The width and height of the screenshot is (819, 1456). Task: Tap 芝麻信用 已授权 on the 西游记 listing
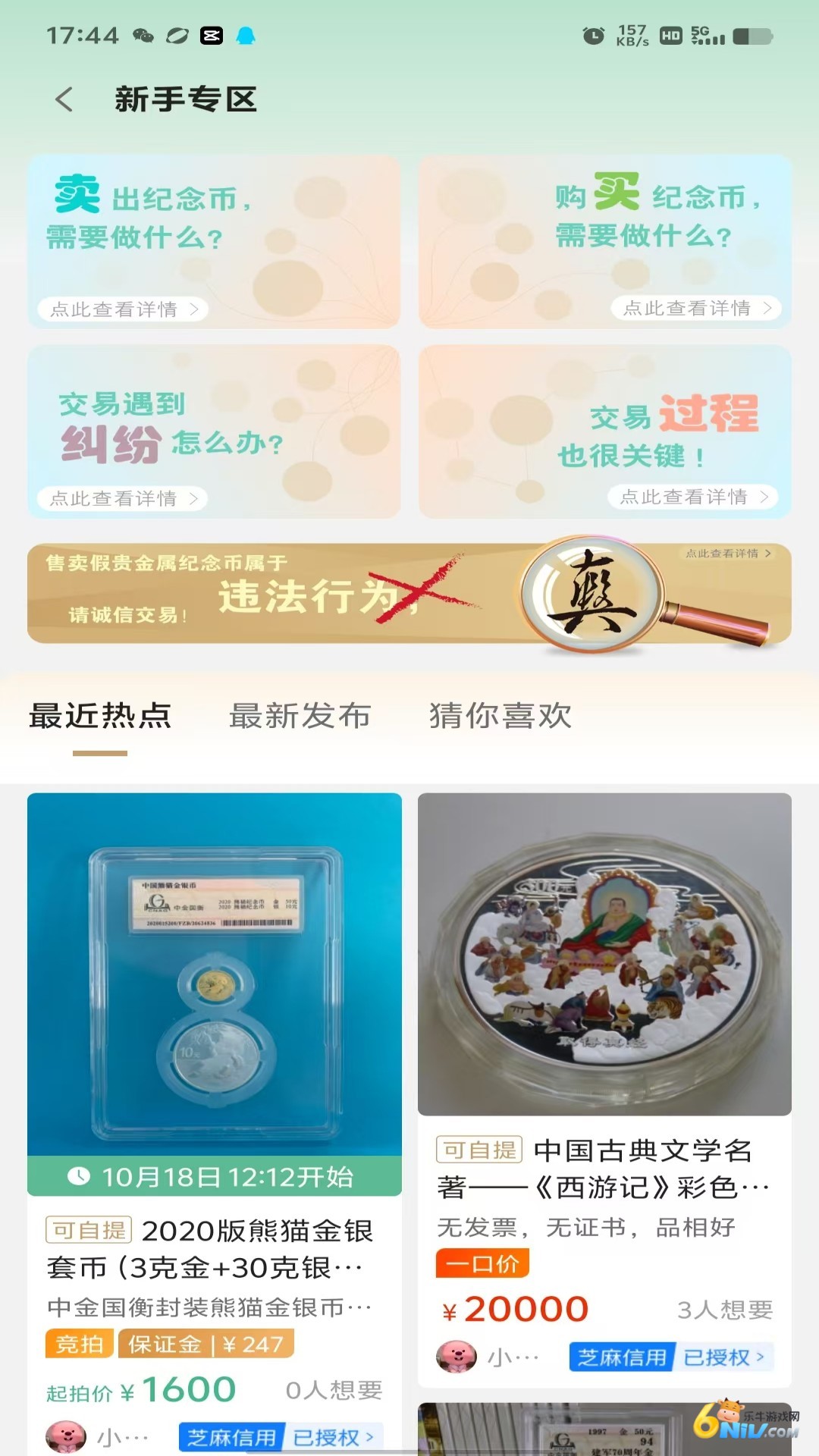click(x=671, y=1357)
